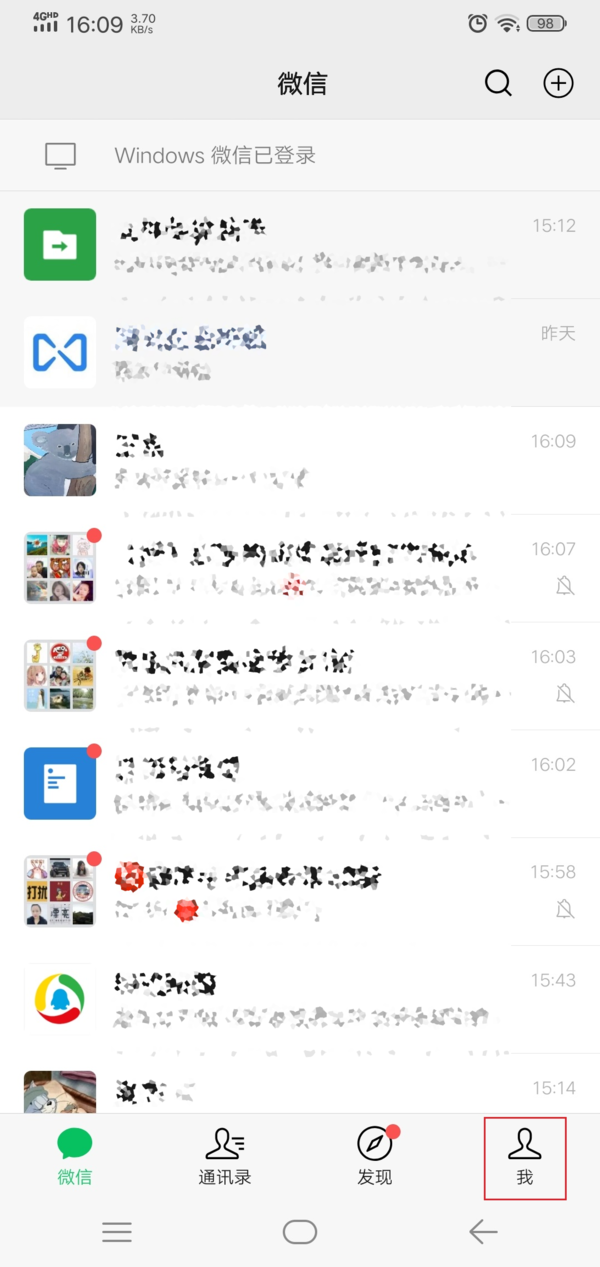Select the 微信 tab
Image resolution: width=600 pixels, height=1267 pixels.
click(x=75, y=1156)
